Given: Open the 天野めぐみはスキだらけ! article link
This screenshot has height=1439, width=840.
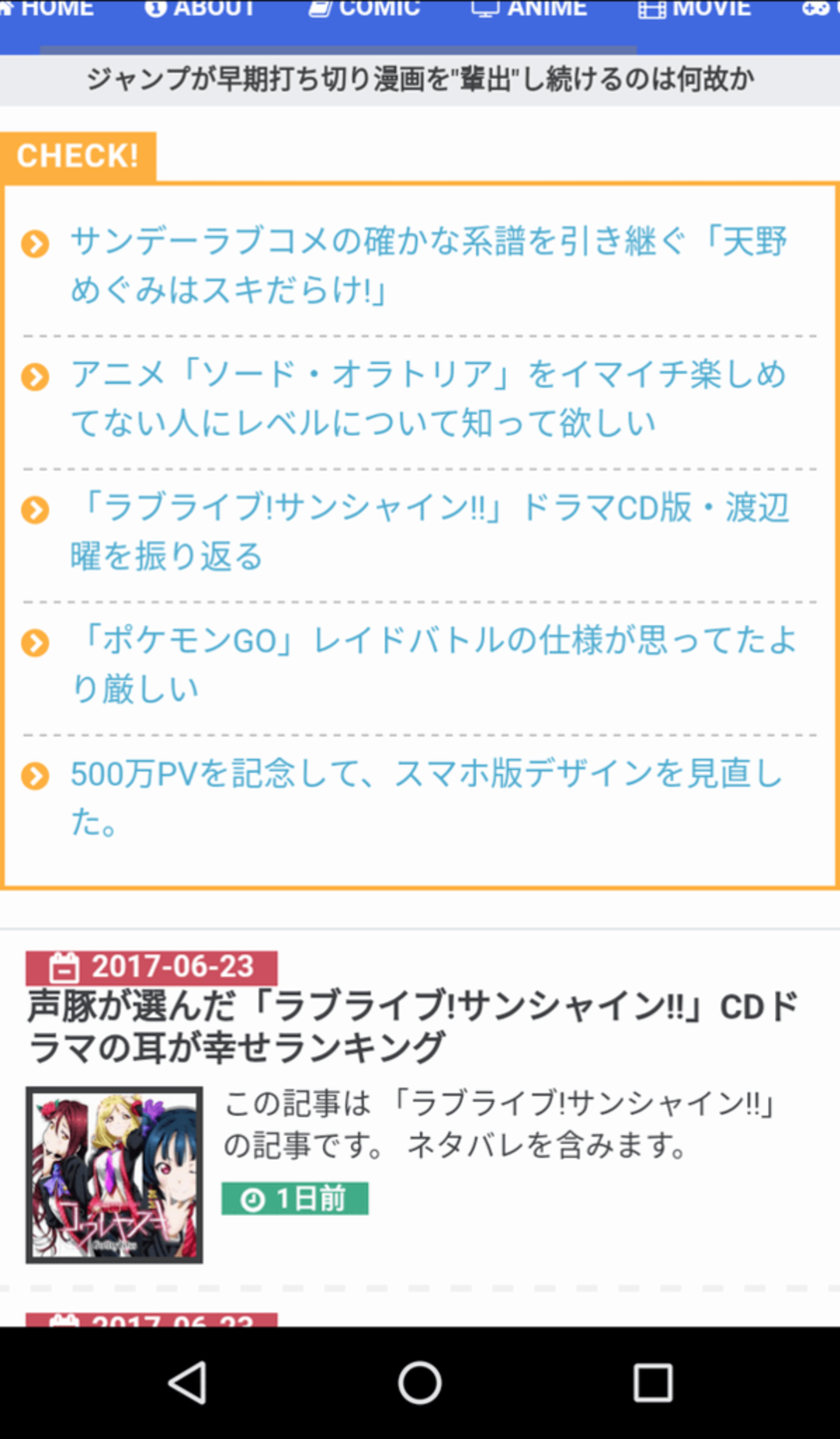Looking at the screenshot, I should [x=426, y=265].
